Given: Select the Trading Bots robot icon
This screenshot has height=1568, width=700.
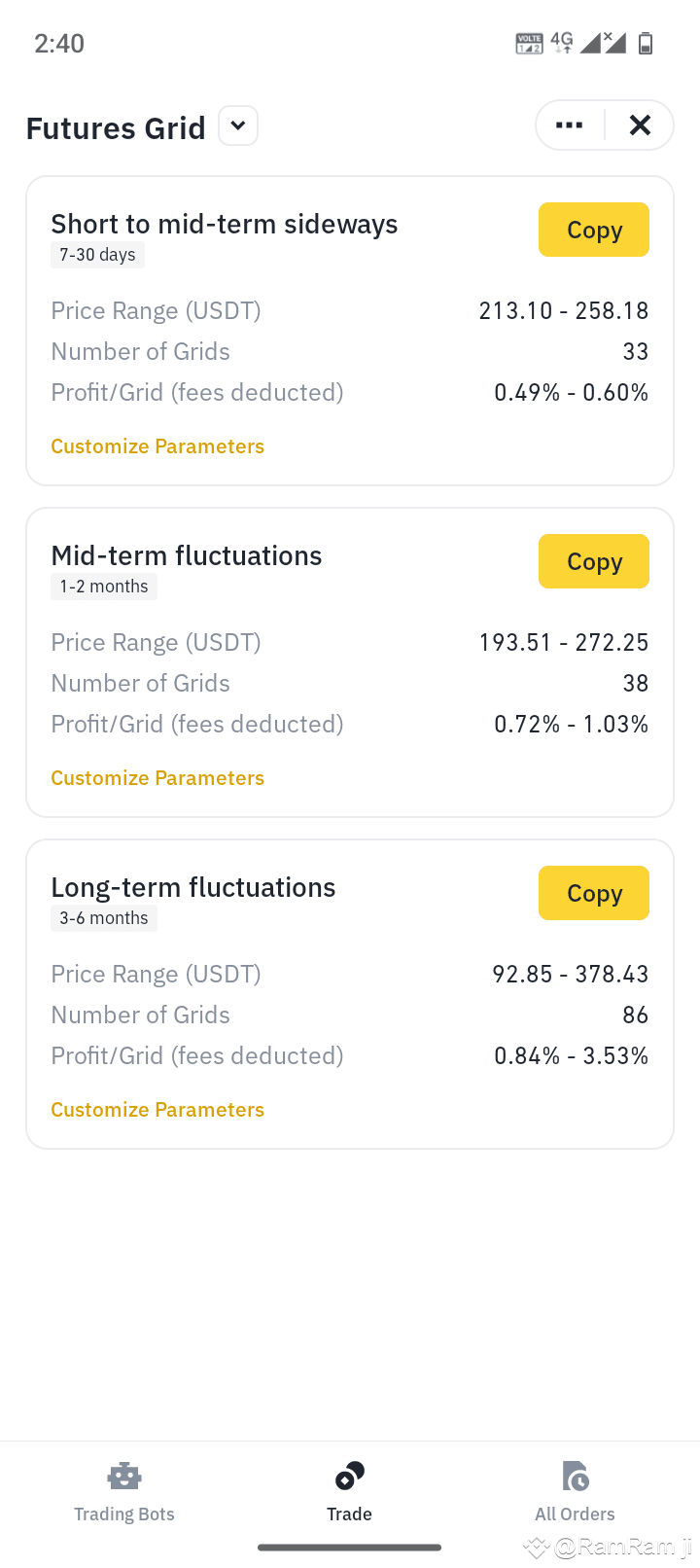Looking at the screenshot, I should tap(123, 1476).
